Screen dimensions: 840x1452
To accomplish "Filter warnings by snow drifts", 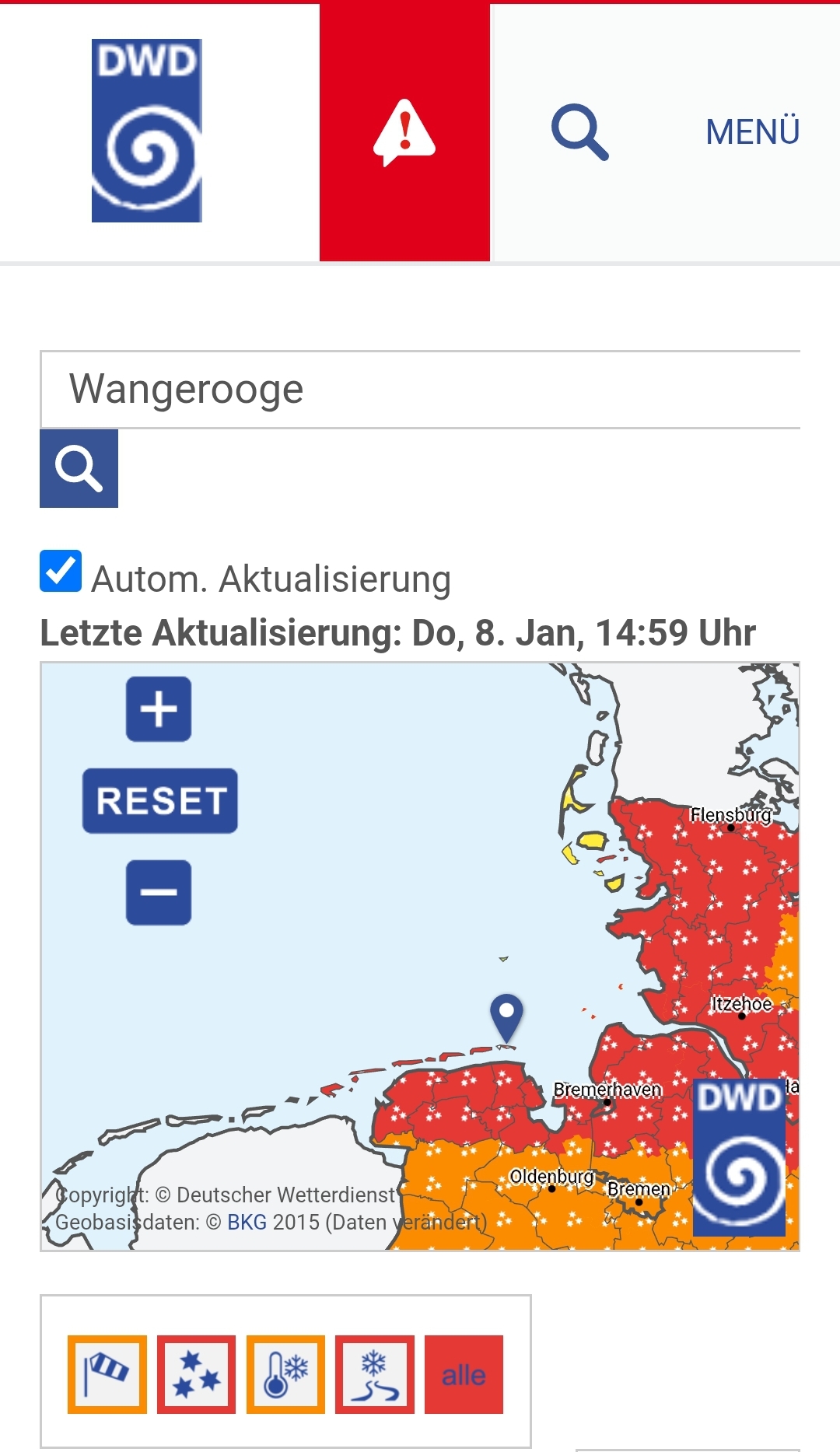I will [375, 1374].
